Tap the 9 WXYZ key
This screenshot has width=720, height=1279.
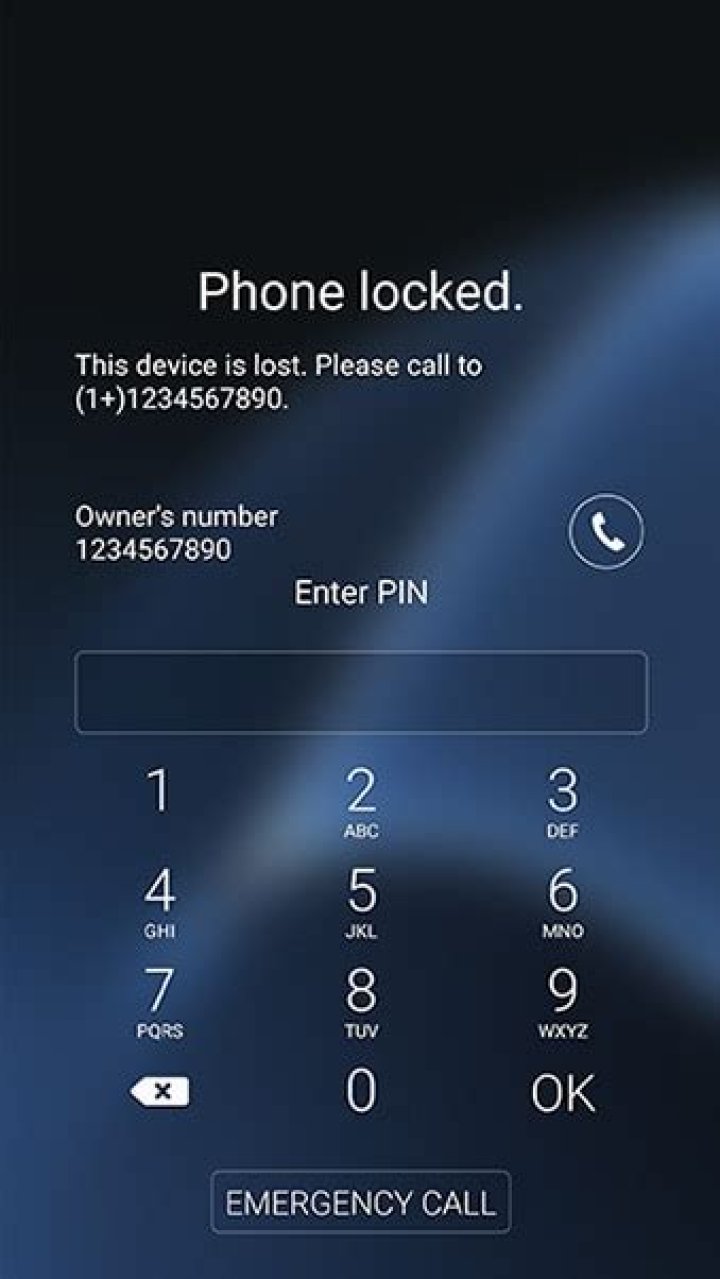tap(563, 1002)
